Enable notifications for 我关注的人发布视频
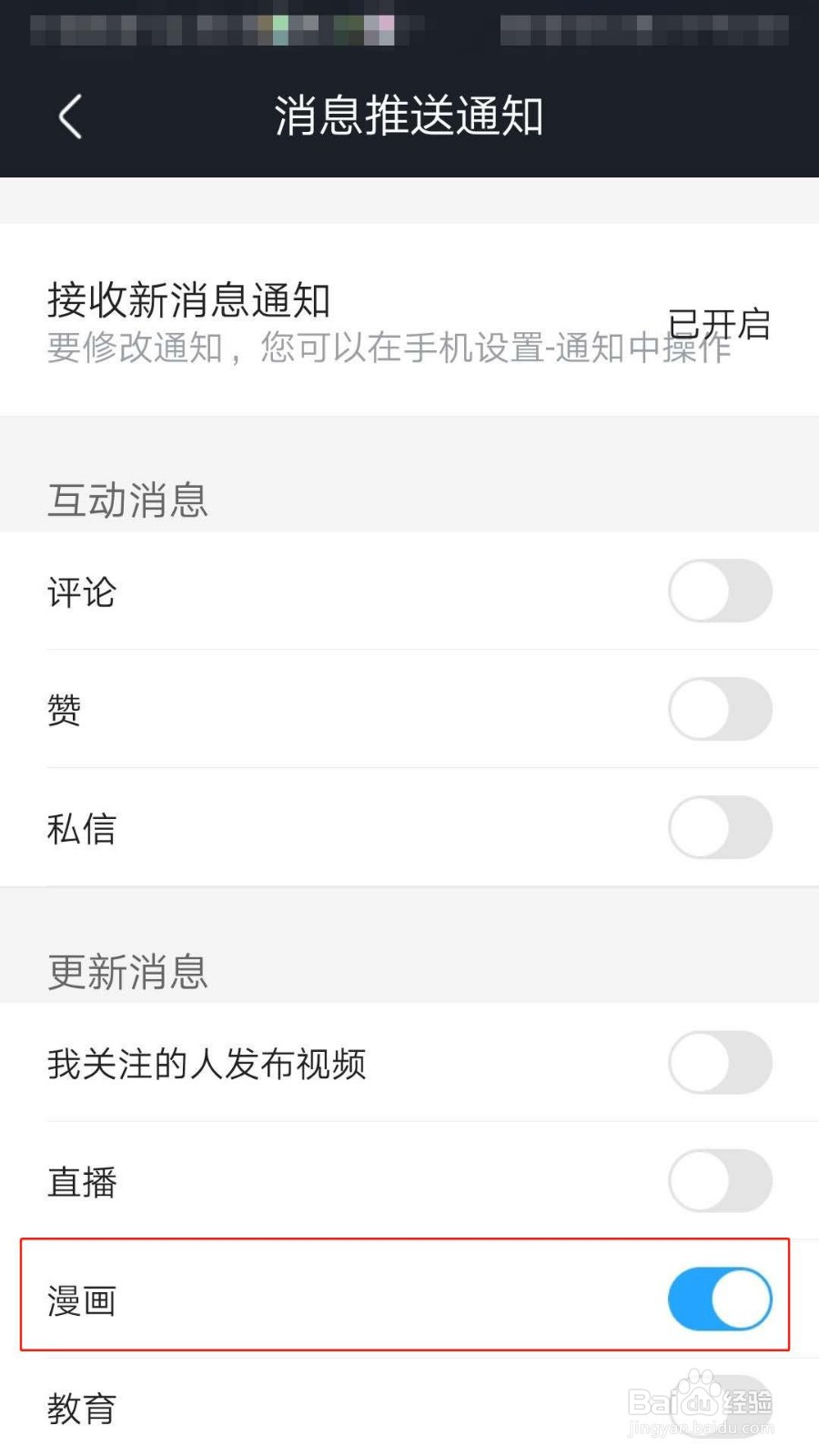This screenshot has height=1456, width=819. (x=720, y=1062)
